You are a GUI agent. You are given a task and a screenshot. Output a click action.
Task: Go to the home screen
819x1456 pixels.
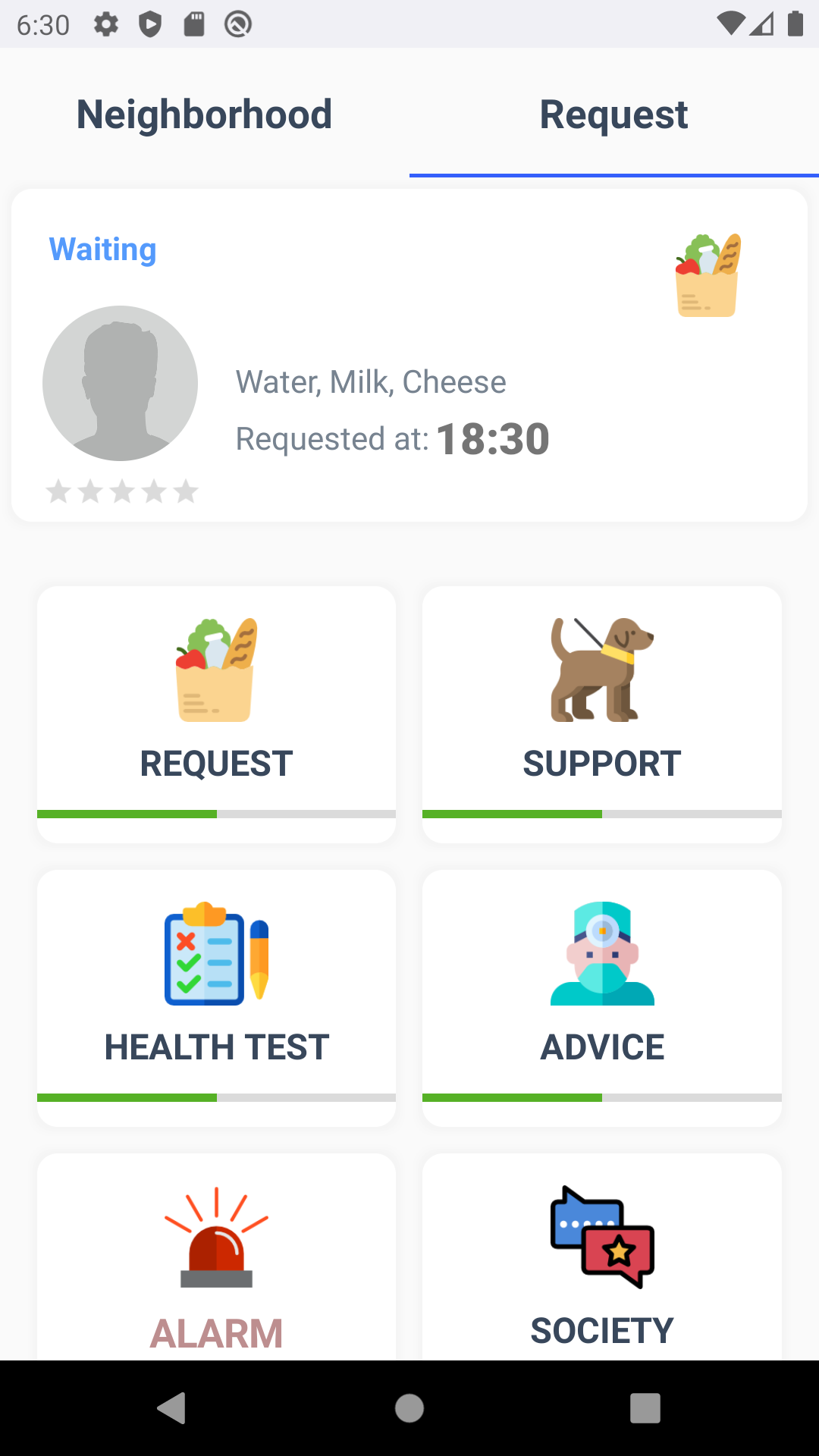[409, 1408]
